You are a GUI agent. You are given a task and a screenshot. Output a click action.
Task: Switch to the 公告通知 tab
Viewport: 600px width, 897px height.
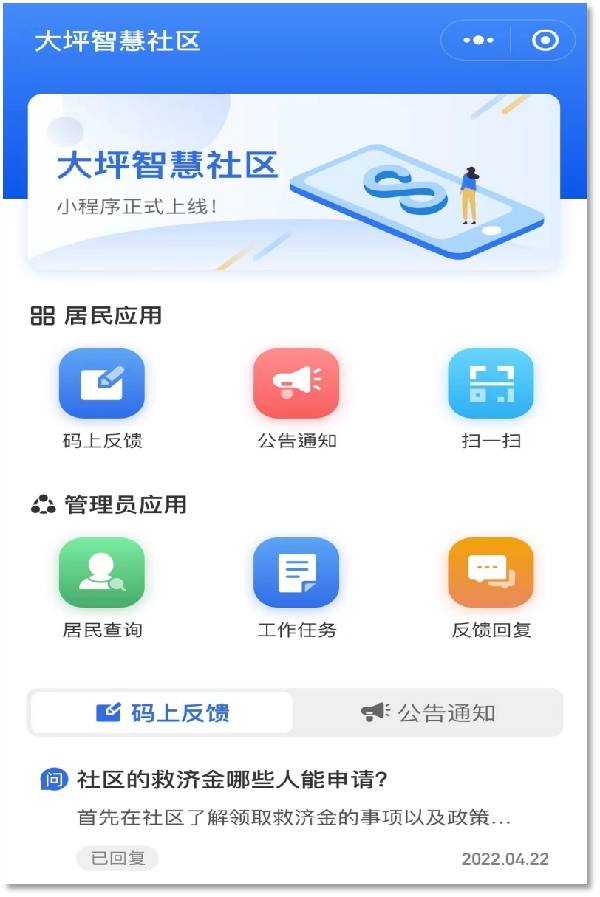(x=428, y=713)
